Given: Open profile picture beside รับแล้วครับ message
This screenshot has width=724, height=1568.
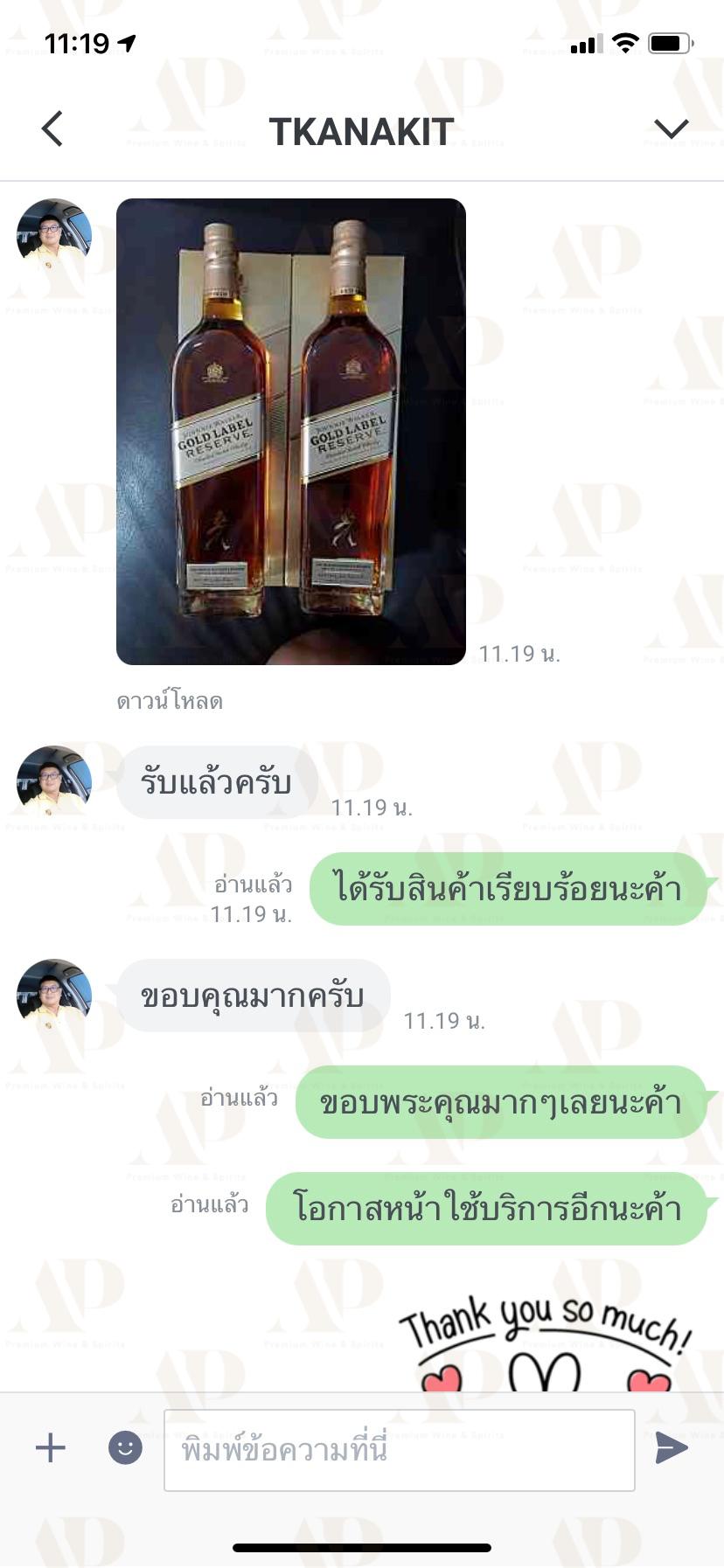Looking at the screenshot, I should 54,782.
